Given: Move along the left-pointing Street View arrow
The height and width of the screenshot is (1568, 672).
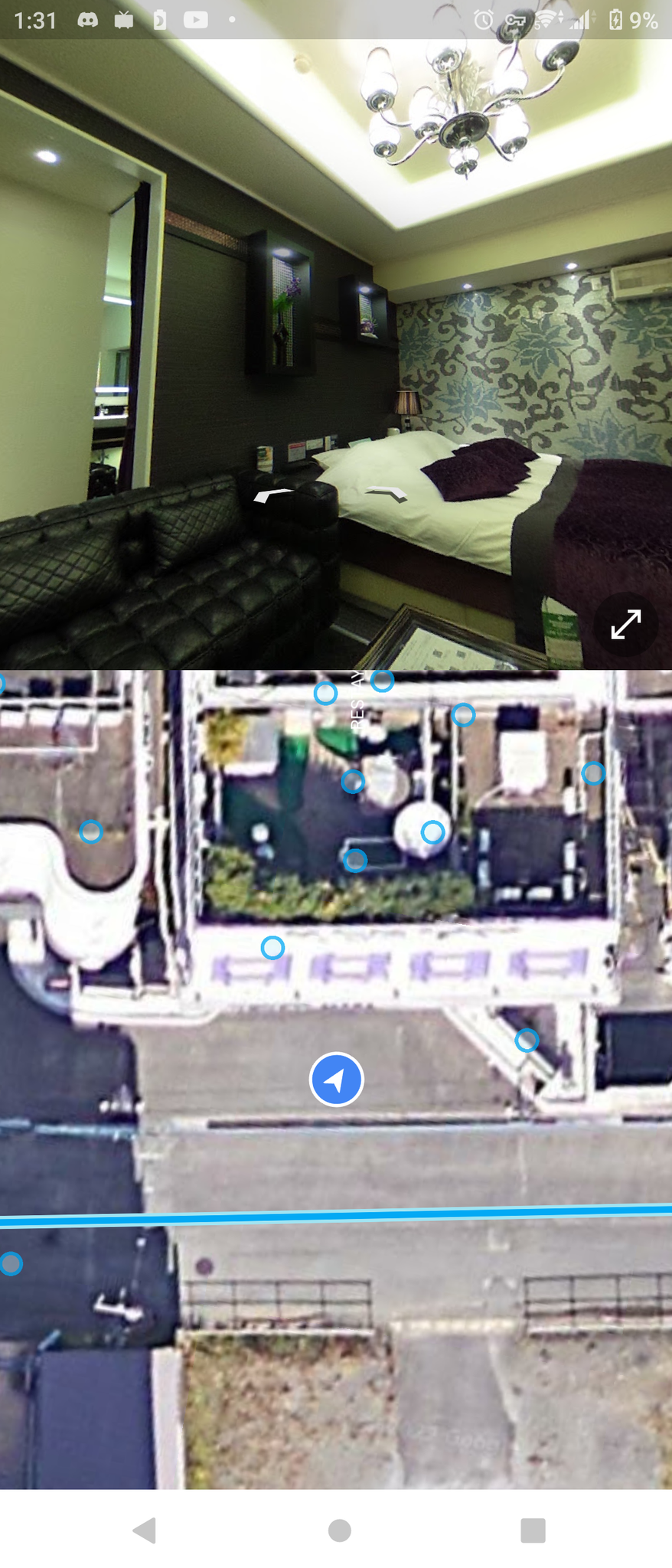Looking at the screenshot, I should coord(272,495).
